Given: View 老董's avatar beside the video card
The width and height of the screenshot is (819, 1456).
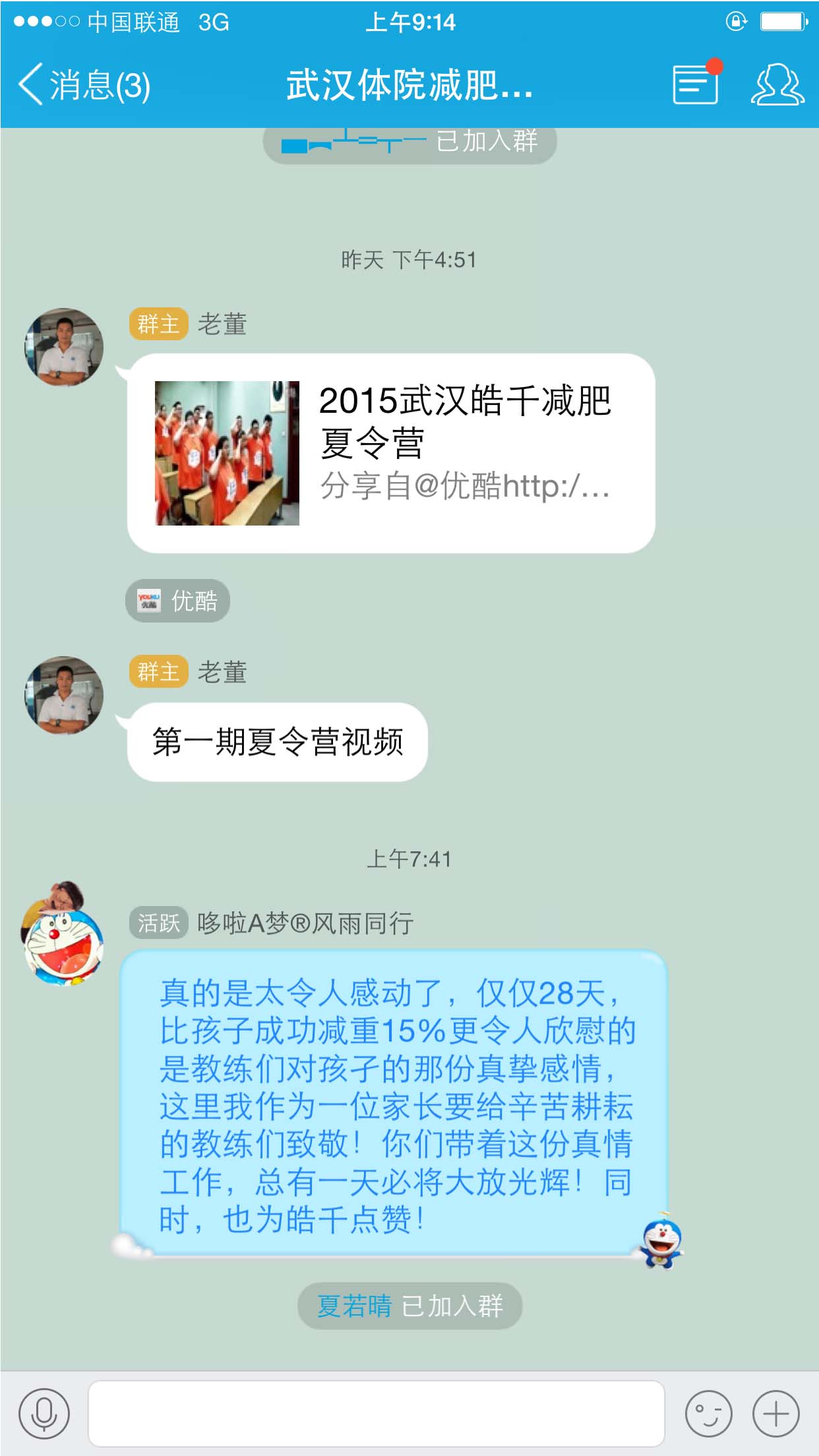Looking at the screenshot, I should 64,347.
